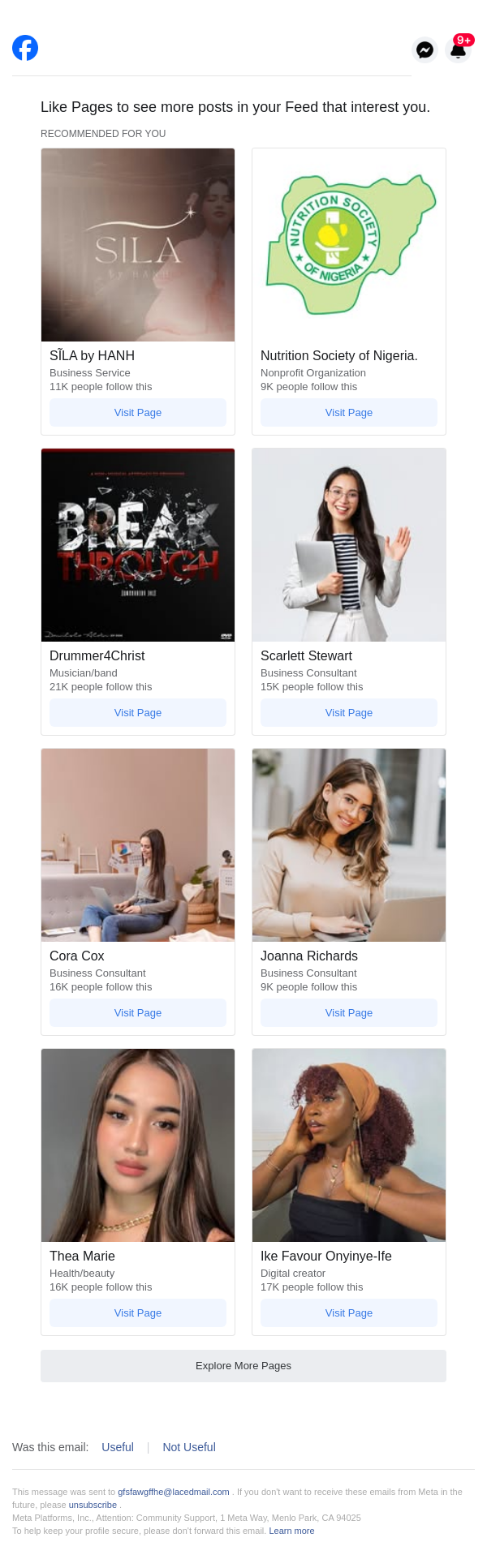Viewport: 487px width, 1568px height.
Task: Visit Joanna Richards' page
Action: click(x=349, y=1012)
